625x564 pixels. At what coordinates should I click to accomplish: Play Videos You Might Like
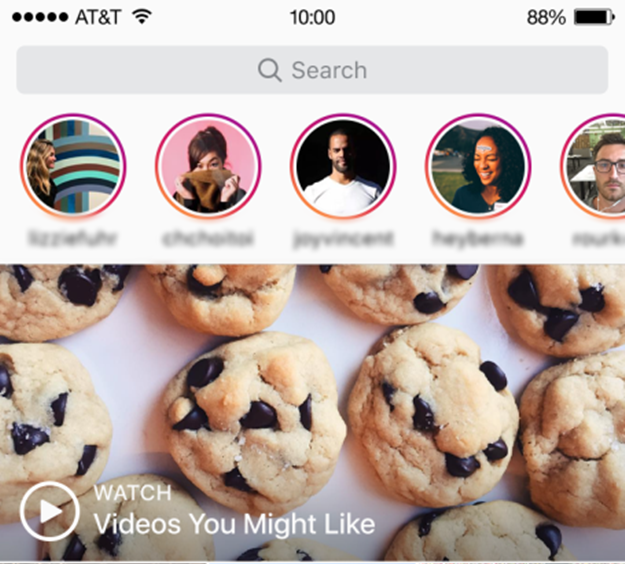point(49,510)
